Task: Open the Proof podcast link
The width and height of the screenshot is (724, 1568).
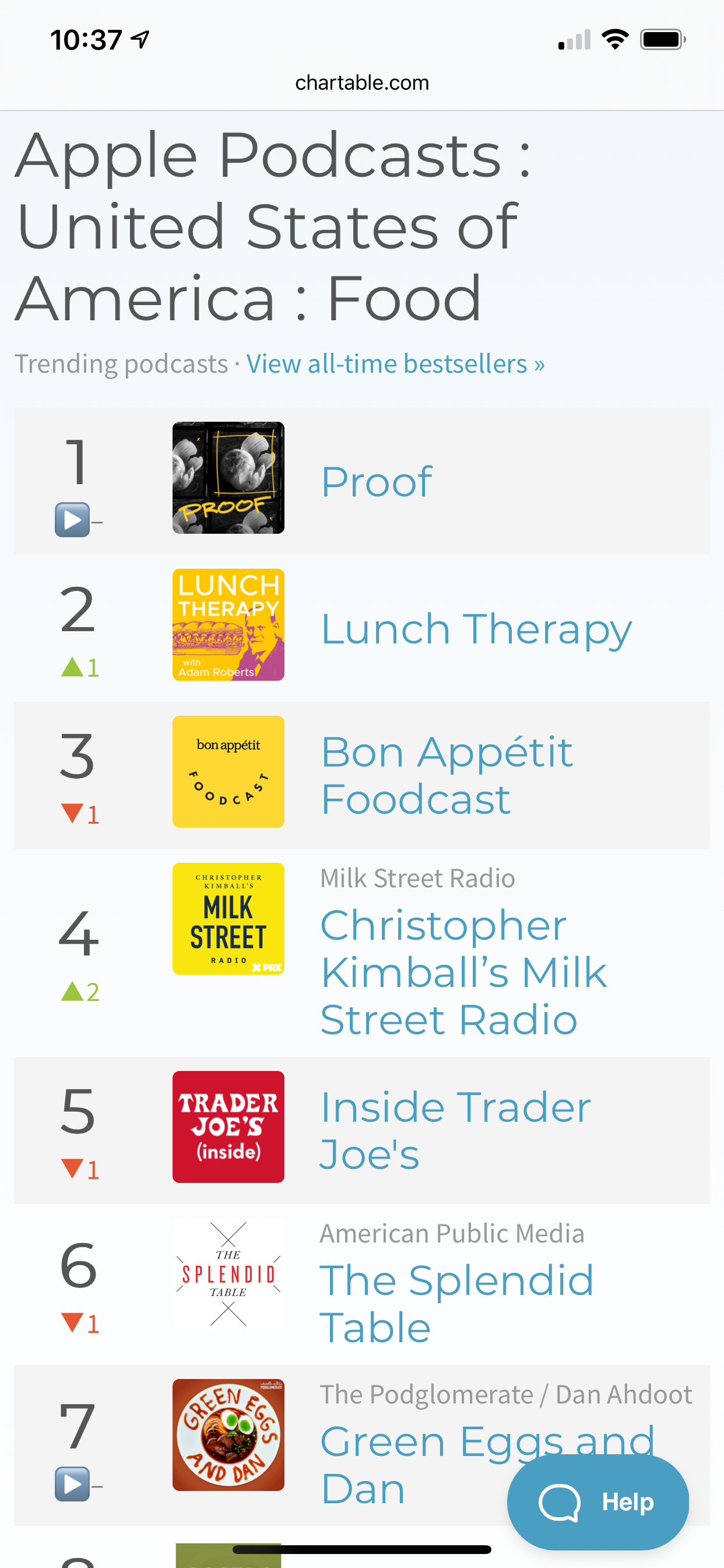Action: click(x=377, y=481)
